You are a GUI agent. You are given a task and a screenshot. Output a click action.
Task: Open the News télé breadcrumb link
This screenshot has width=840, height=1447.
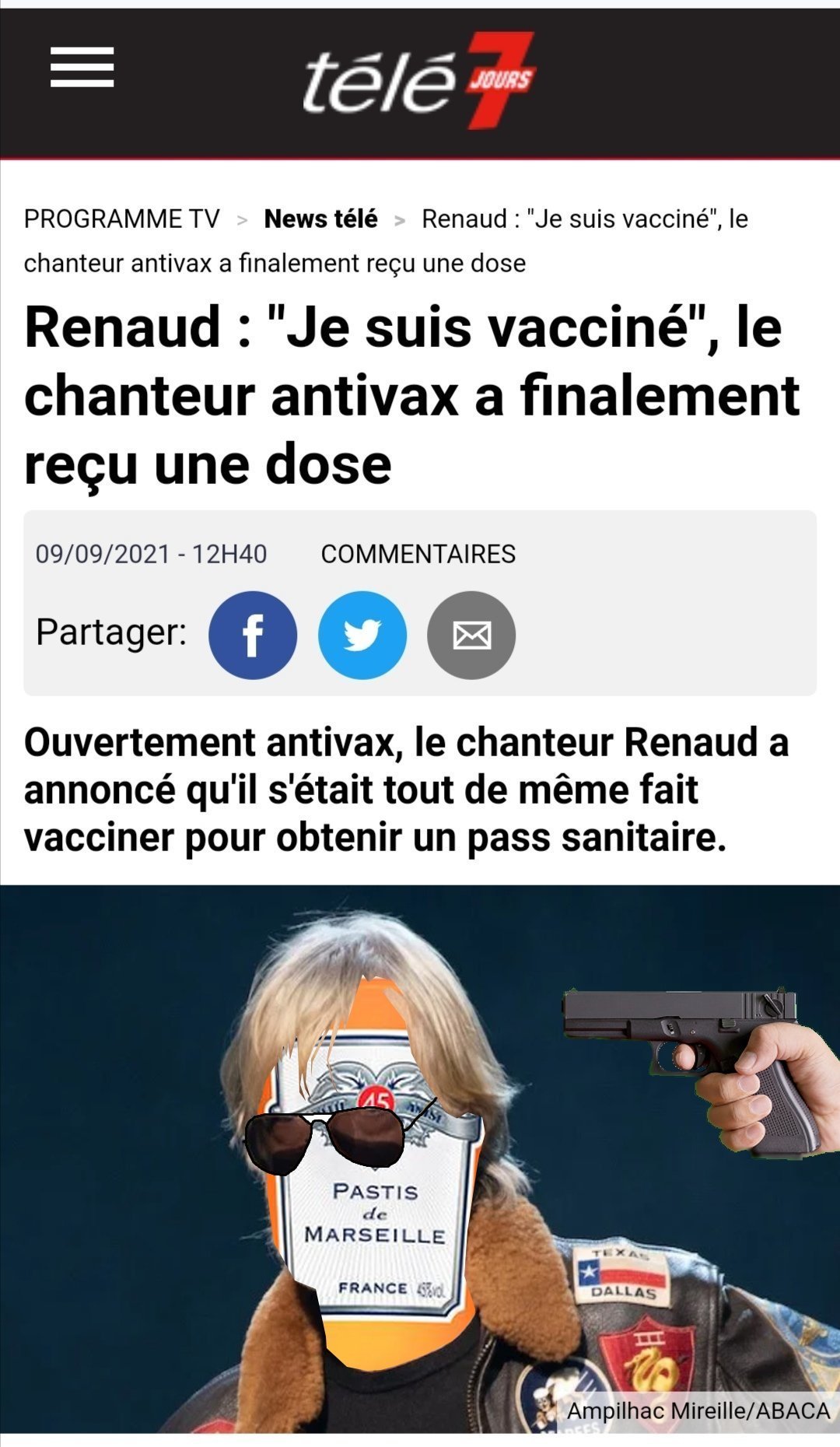tap(320, 219)
